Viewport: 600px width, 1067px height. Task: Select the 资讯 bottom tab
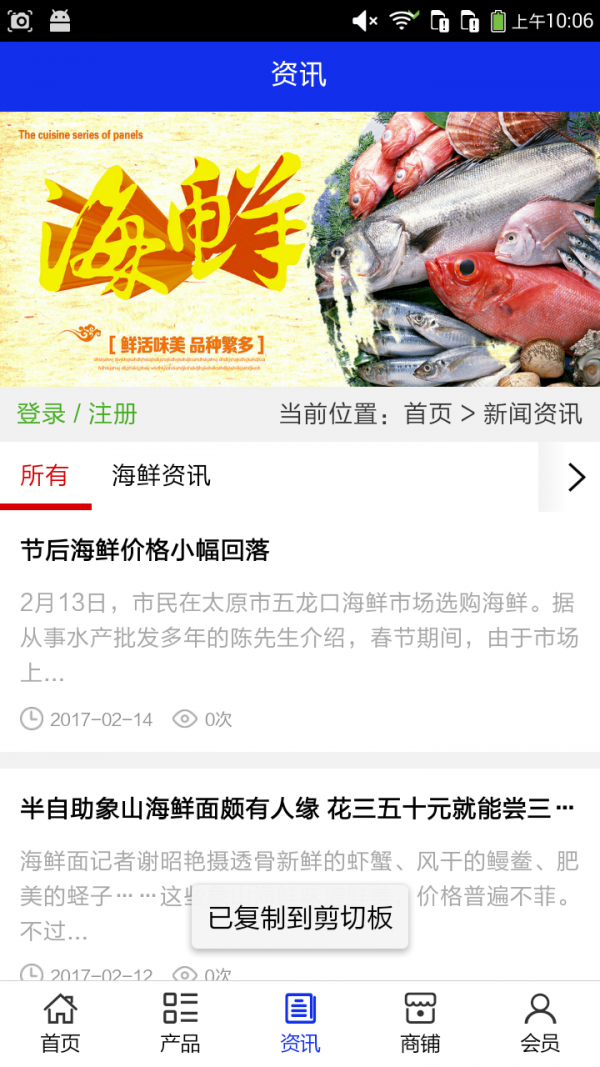300,1023
